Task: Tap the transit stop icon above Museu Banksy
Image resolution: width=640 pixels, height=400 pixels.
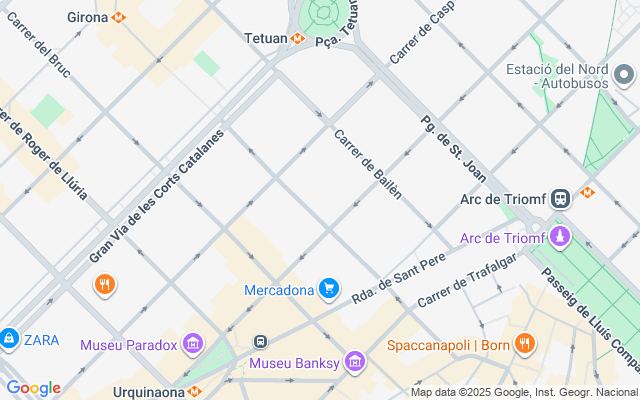Action: pos(261,342)
